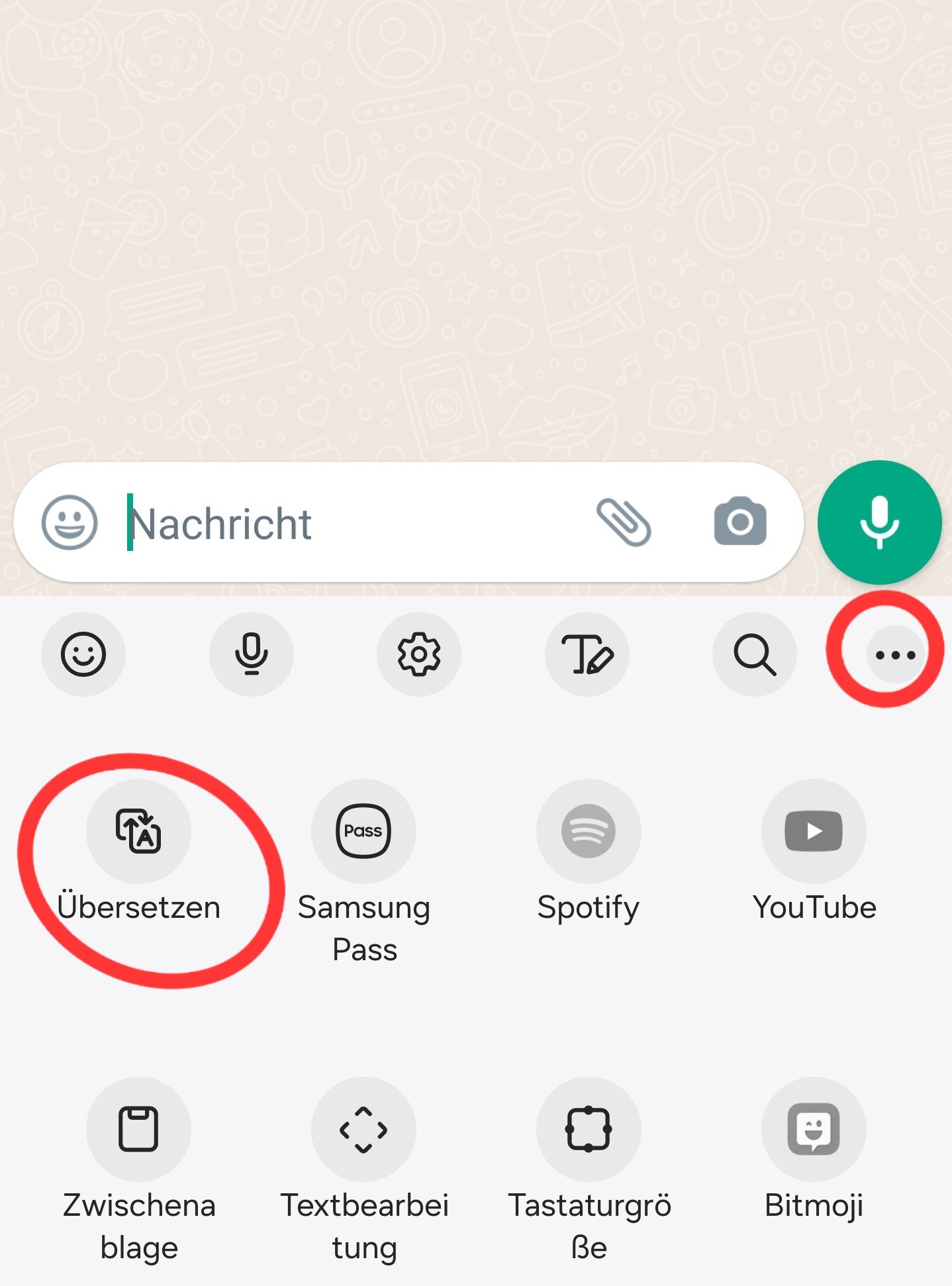This screenshot has height=1286, width=952.
Task: Focus the Nachricht text field
Action: pos(344,523)
